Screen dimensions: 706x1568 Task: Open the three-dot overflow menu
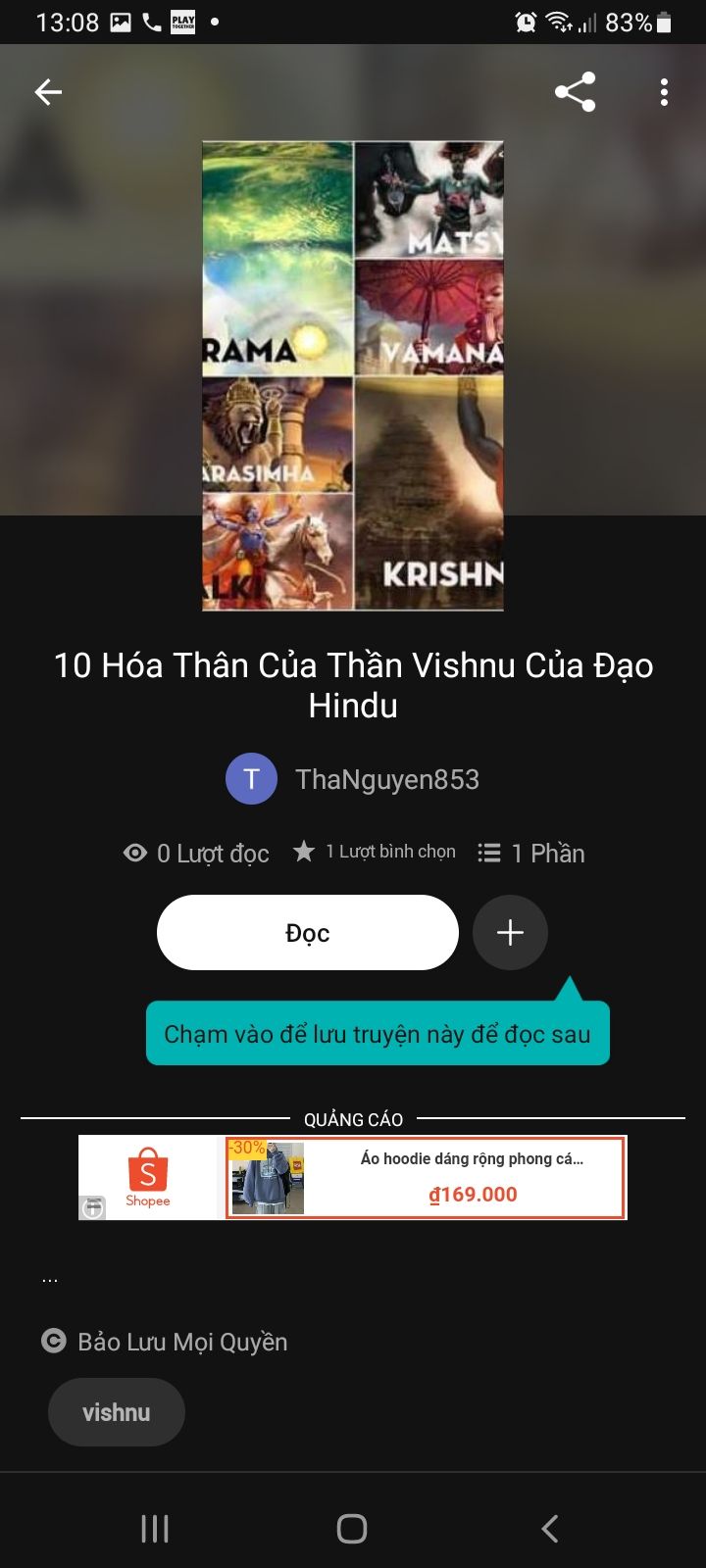[x=664, y=92]
